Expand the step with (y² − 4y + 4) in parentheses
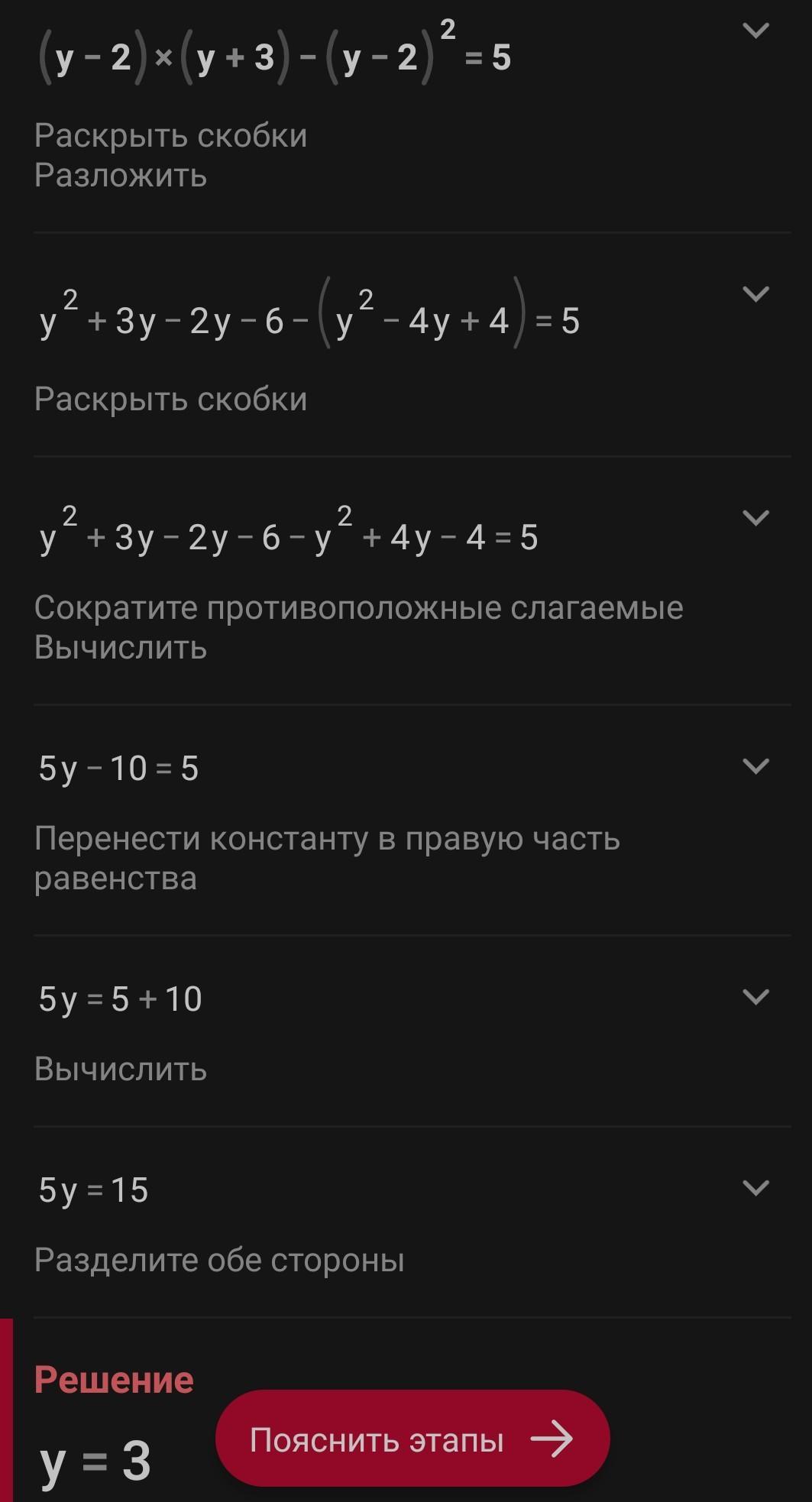This screenshot has width=812, height=1502. pos(755,294)
